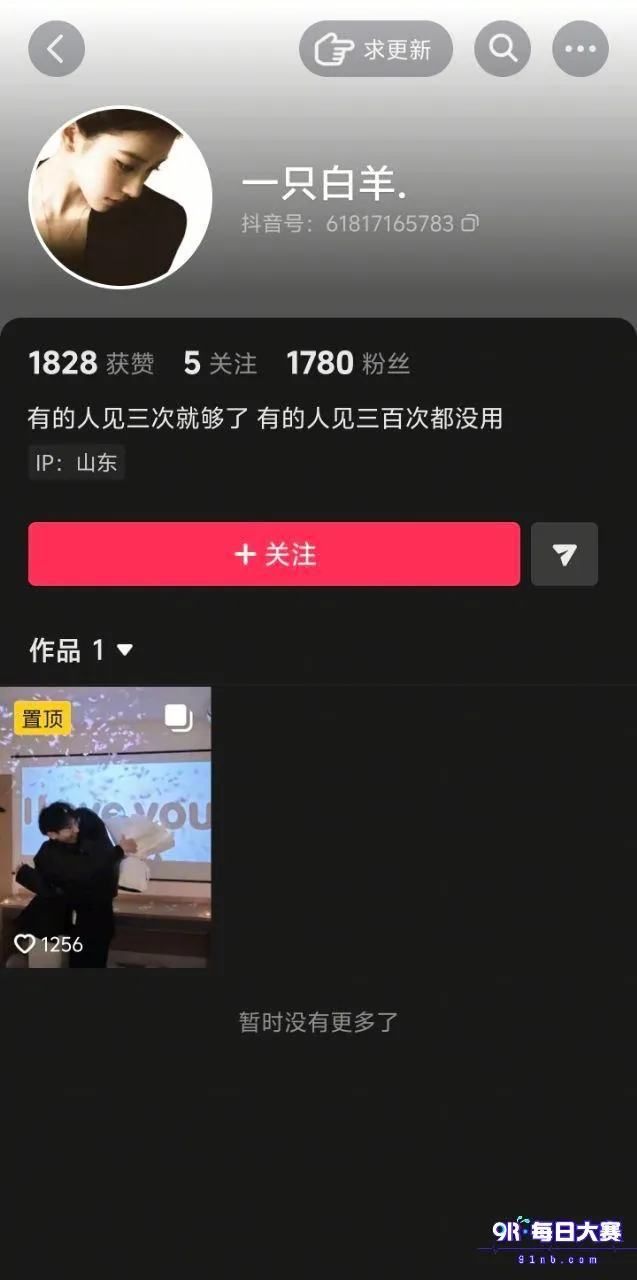Open search on this profile
Image resolution: width=637 pixels, height=1280 pixels.
[x=502, y=49]
